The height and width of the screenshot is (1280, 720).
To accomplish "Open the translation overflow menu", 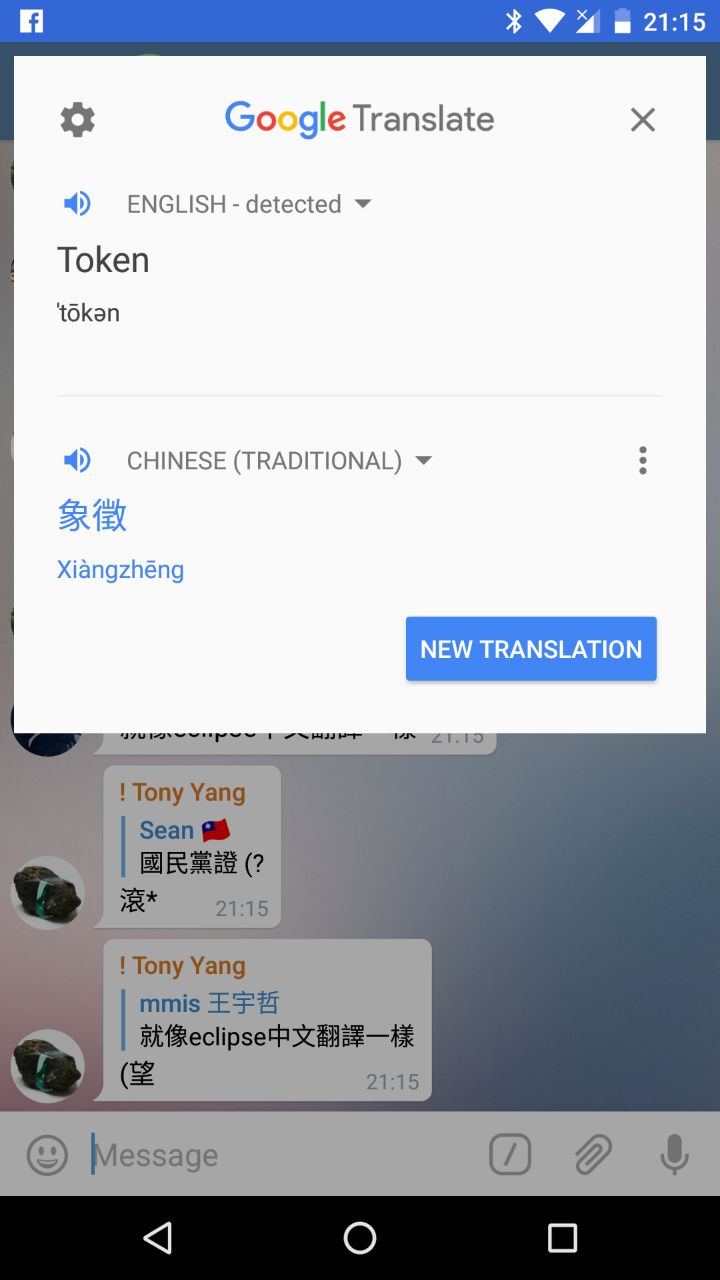I will (x=642, y=460).
